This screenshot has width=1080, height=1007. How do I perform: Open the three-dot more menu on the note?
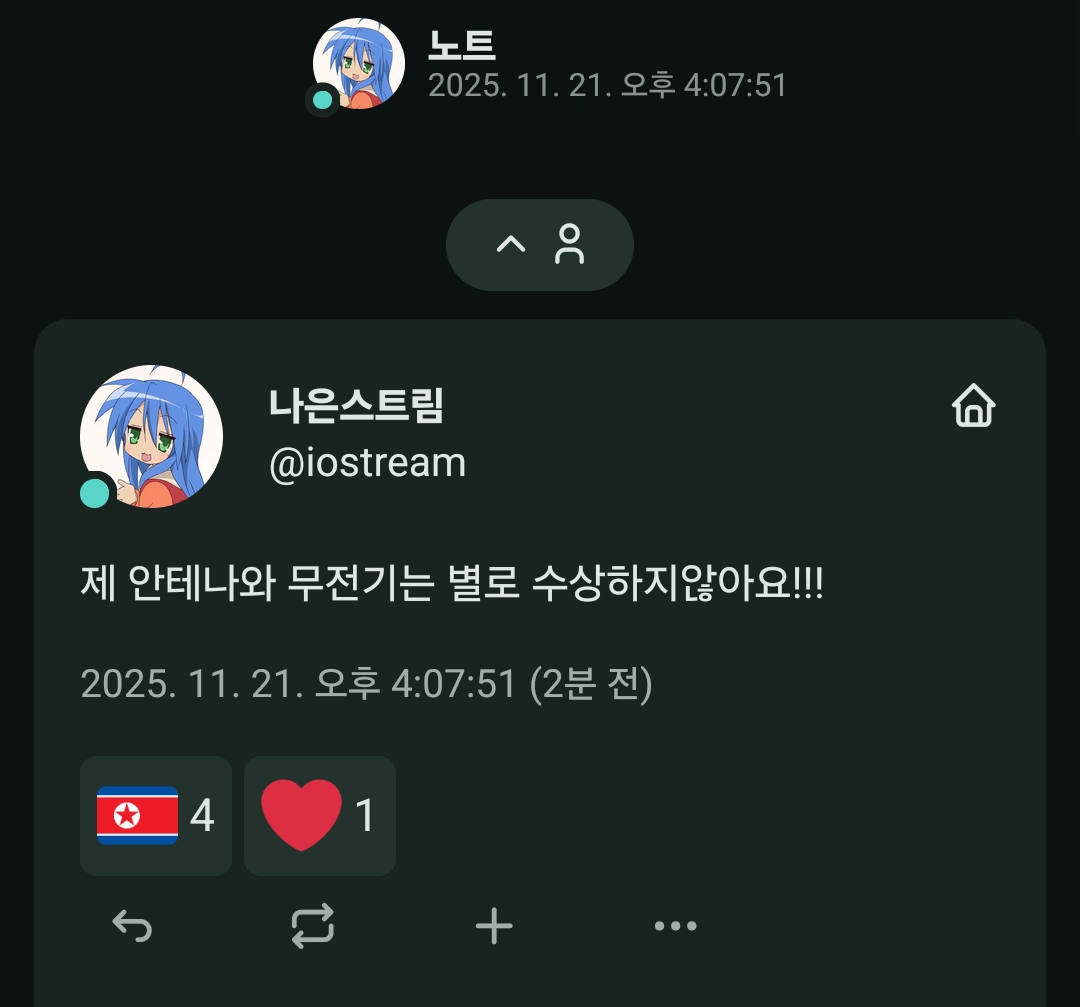pyautogui.click(x=675, y=926)
